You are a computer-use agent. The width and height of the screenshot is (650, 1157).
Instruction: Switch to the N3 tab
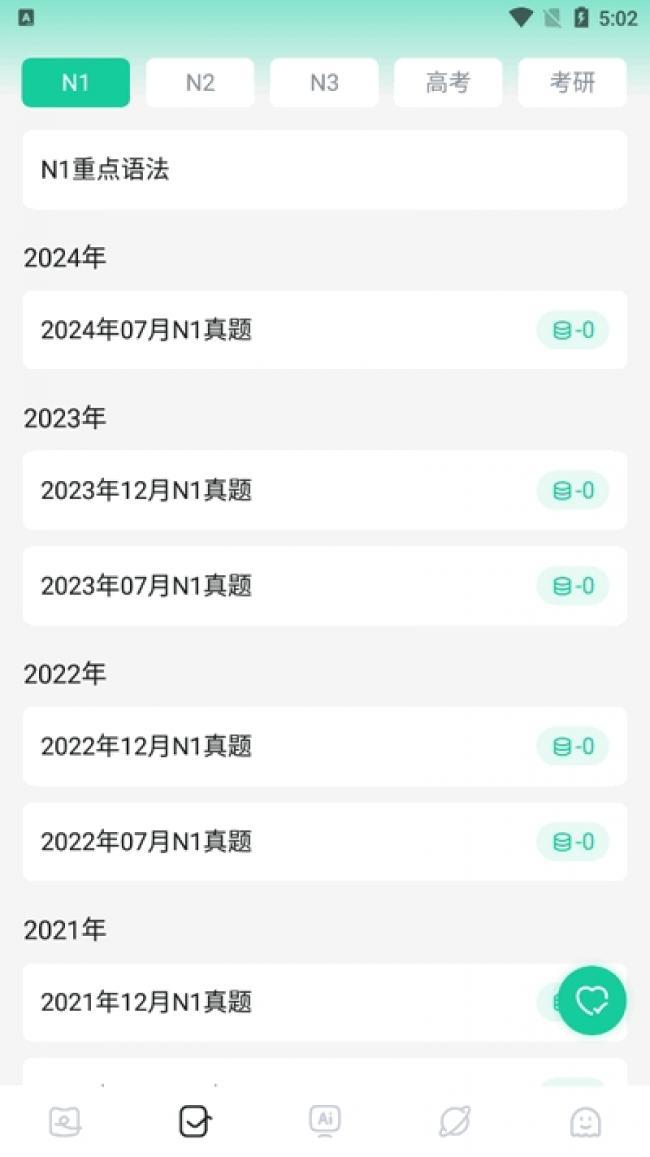click(324, 83)
